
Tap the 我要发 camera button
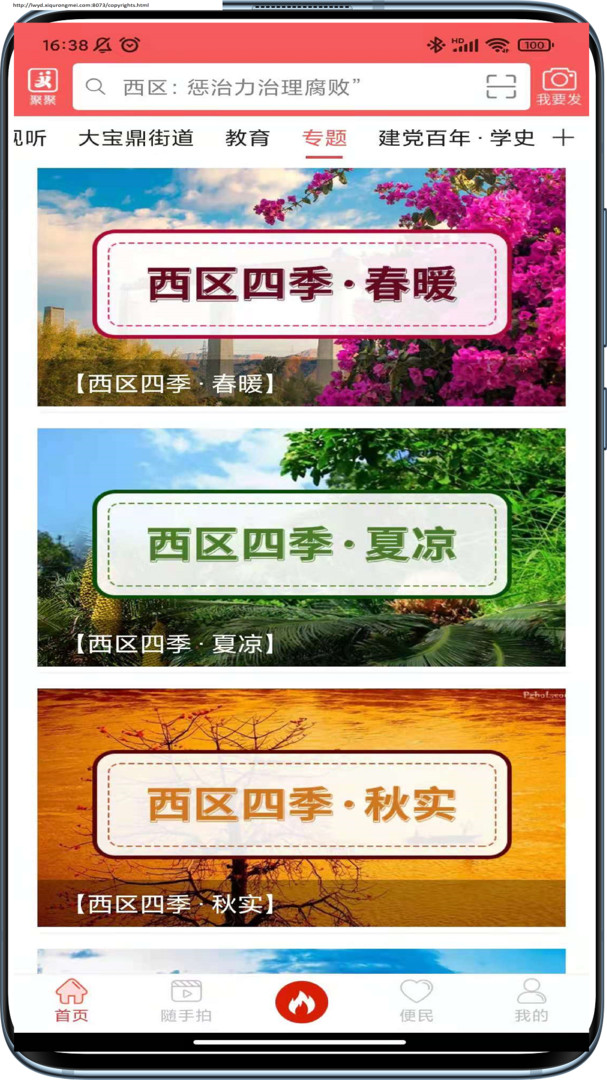pyautogui.click(x=559, y=87)
